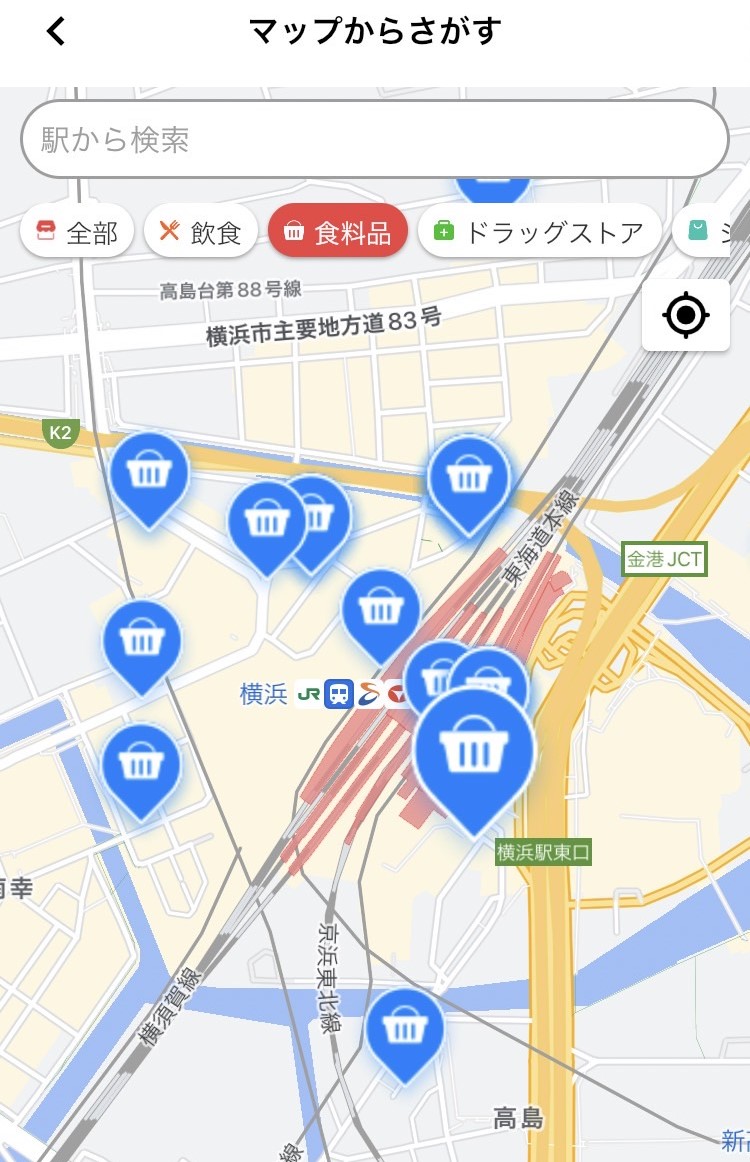Filter by the 飲食 chip
Viewport: 750px width, 1162px height.
click(201, 233)
